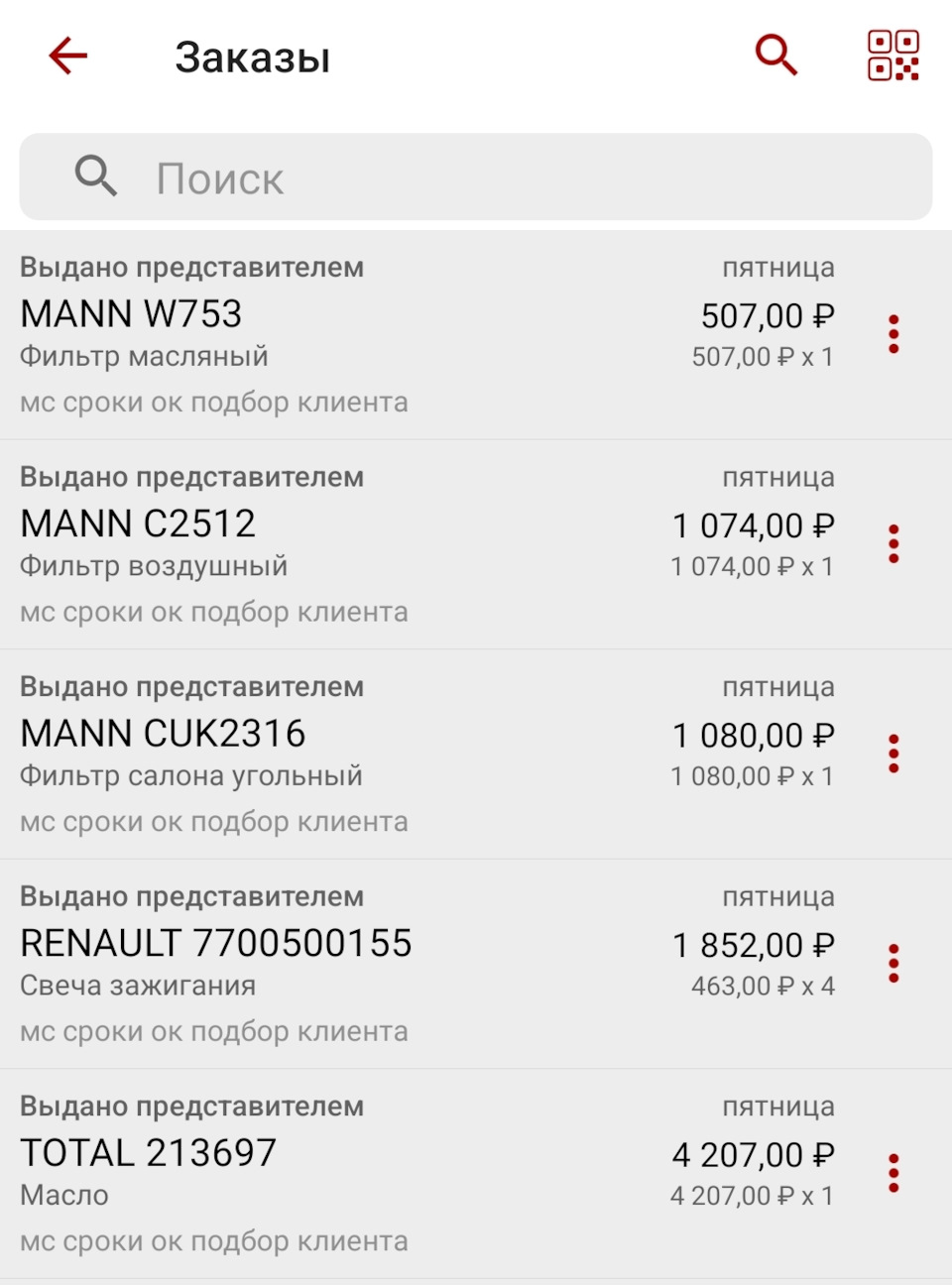Tap the magnifier icon inside the search field
The image size is (952, 1285).
(x=95, y=176)
